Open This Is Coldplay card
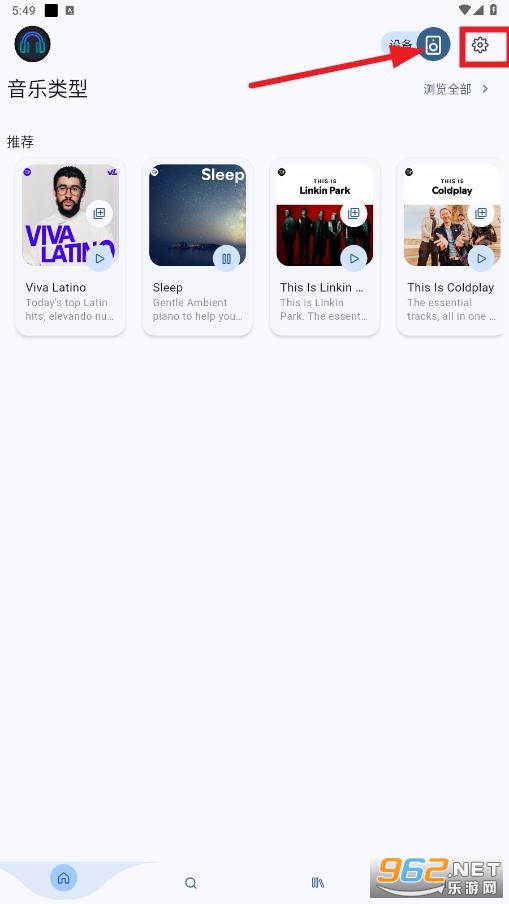509x904 pixels. (452, 247)
